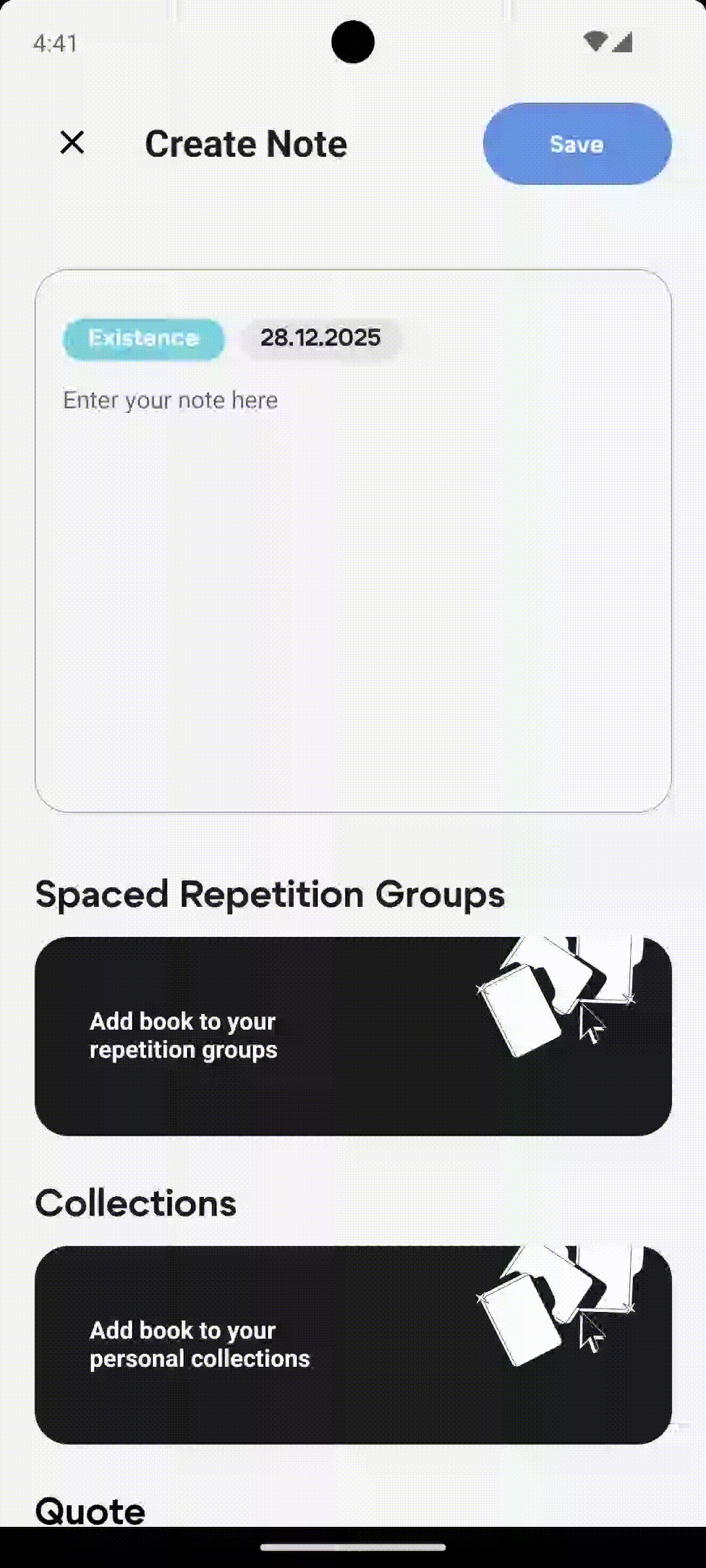Tap the Save button

pos(577,144)
